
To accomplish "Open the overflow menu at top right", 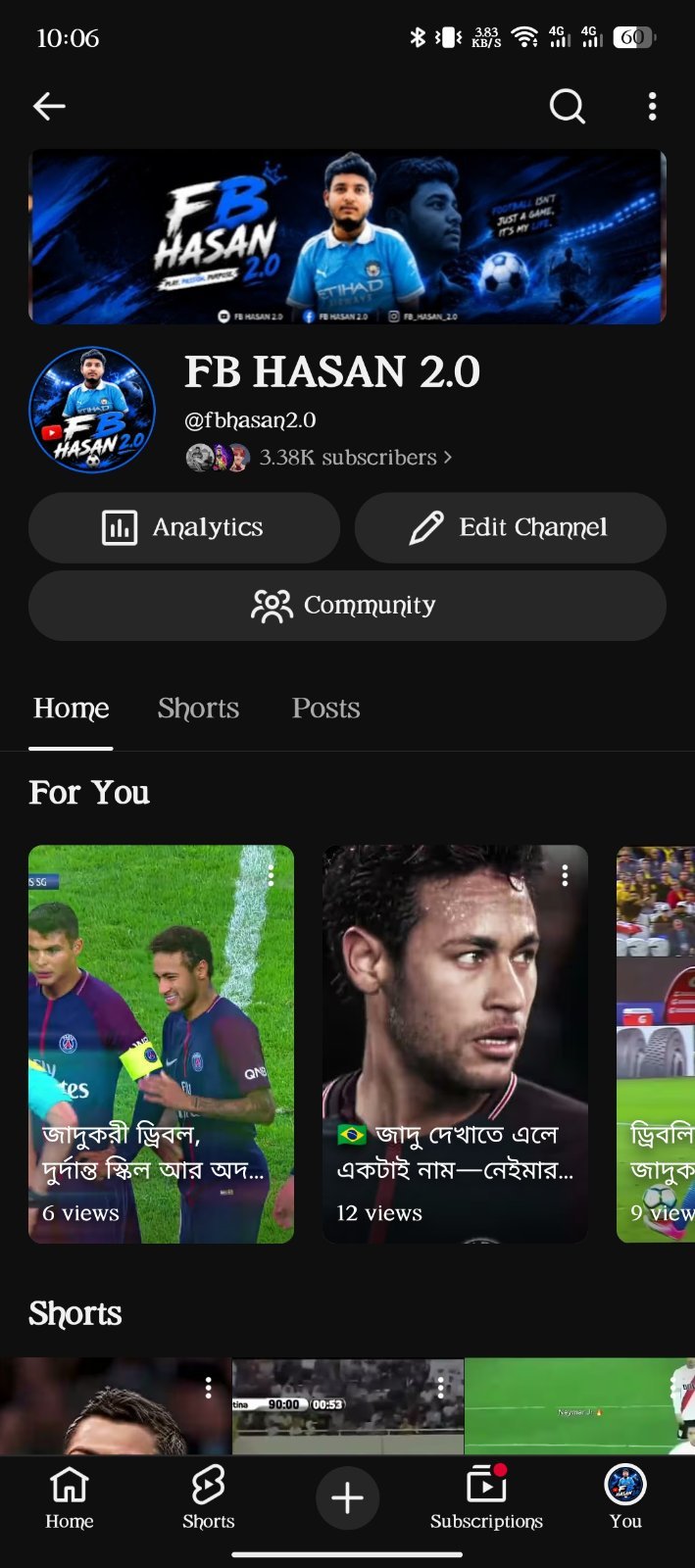I will [x=652, y=106].
